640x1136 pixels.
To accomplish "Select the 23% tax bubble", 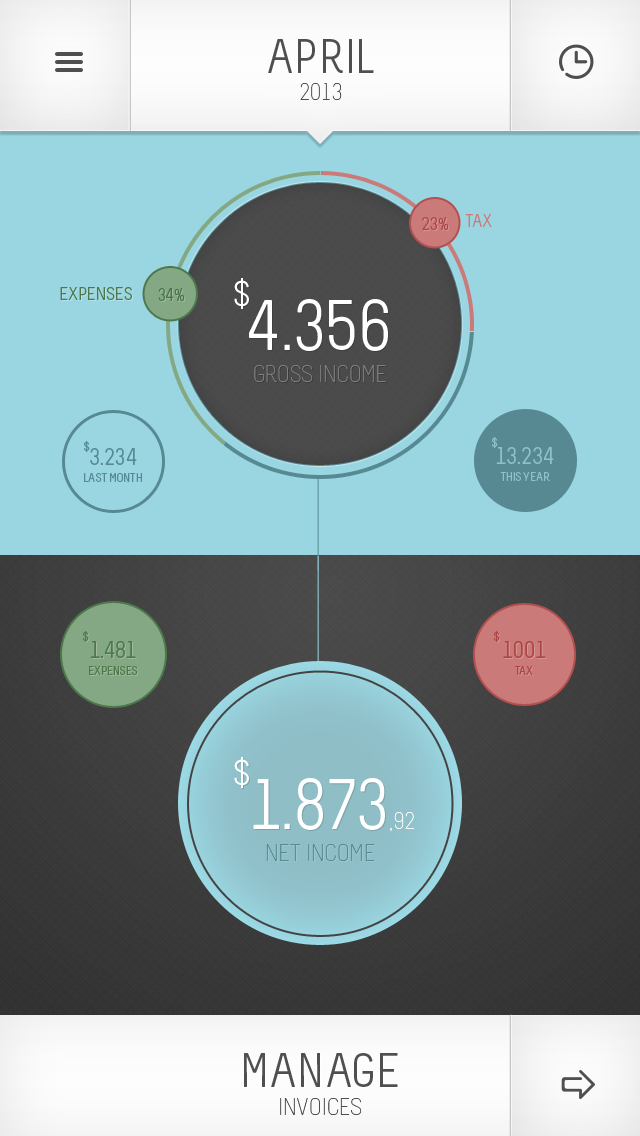I will [435, 223].
